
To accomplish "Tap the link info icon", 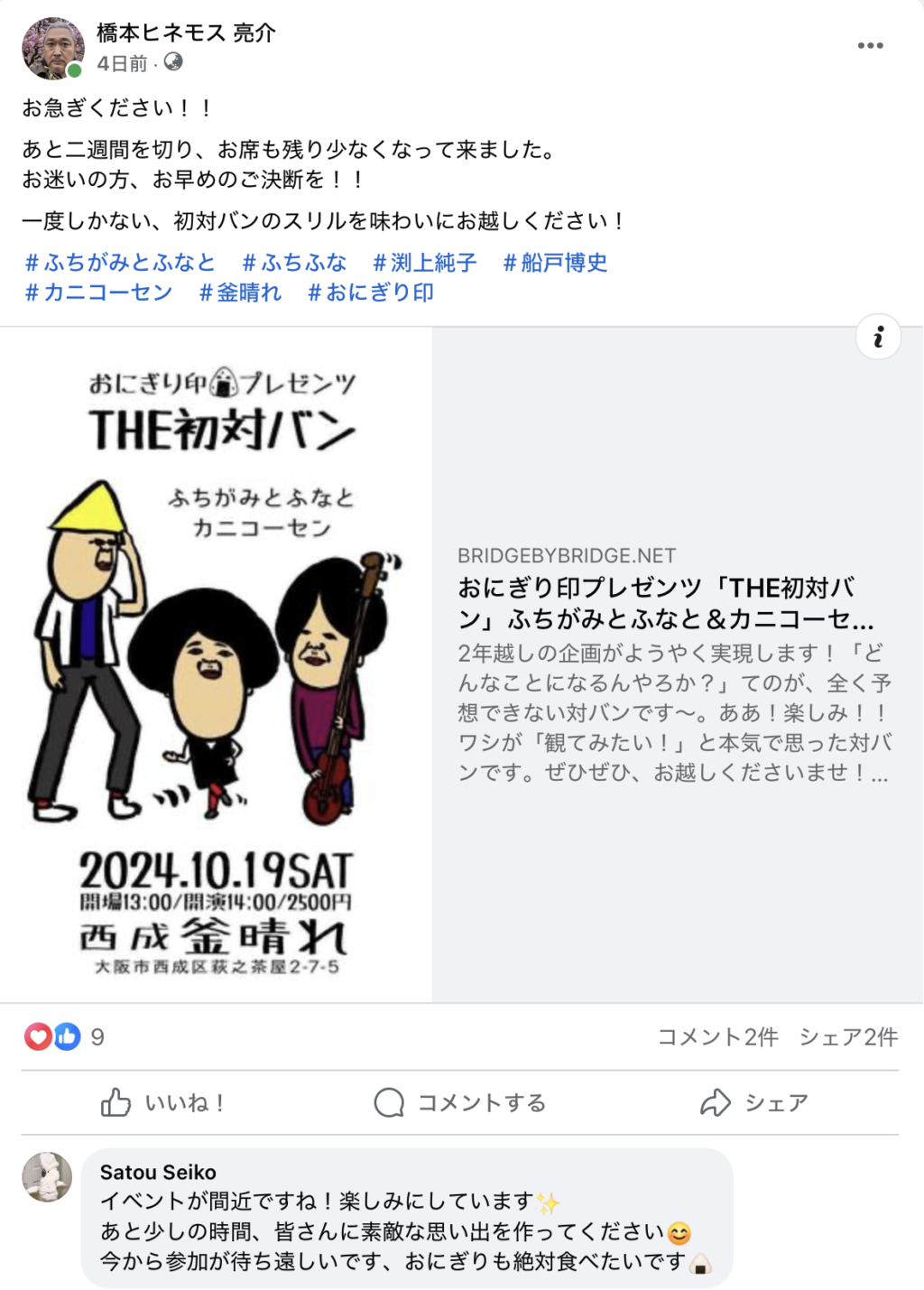I will [878, 338].
